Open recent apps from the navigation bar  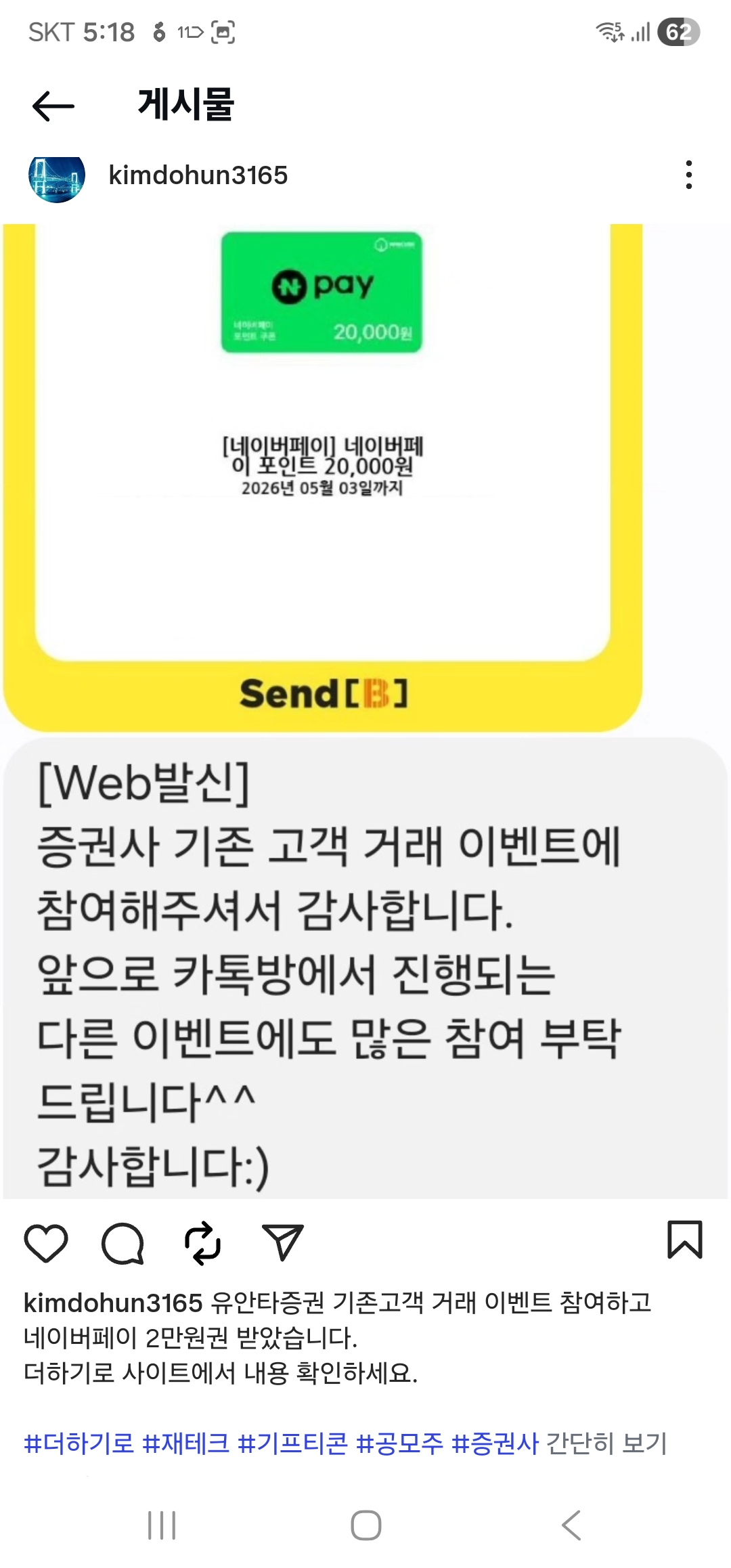162,1525
